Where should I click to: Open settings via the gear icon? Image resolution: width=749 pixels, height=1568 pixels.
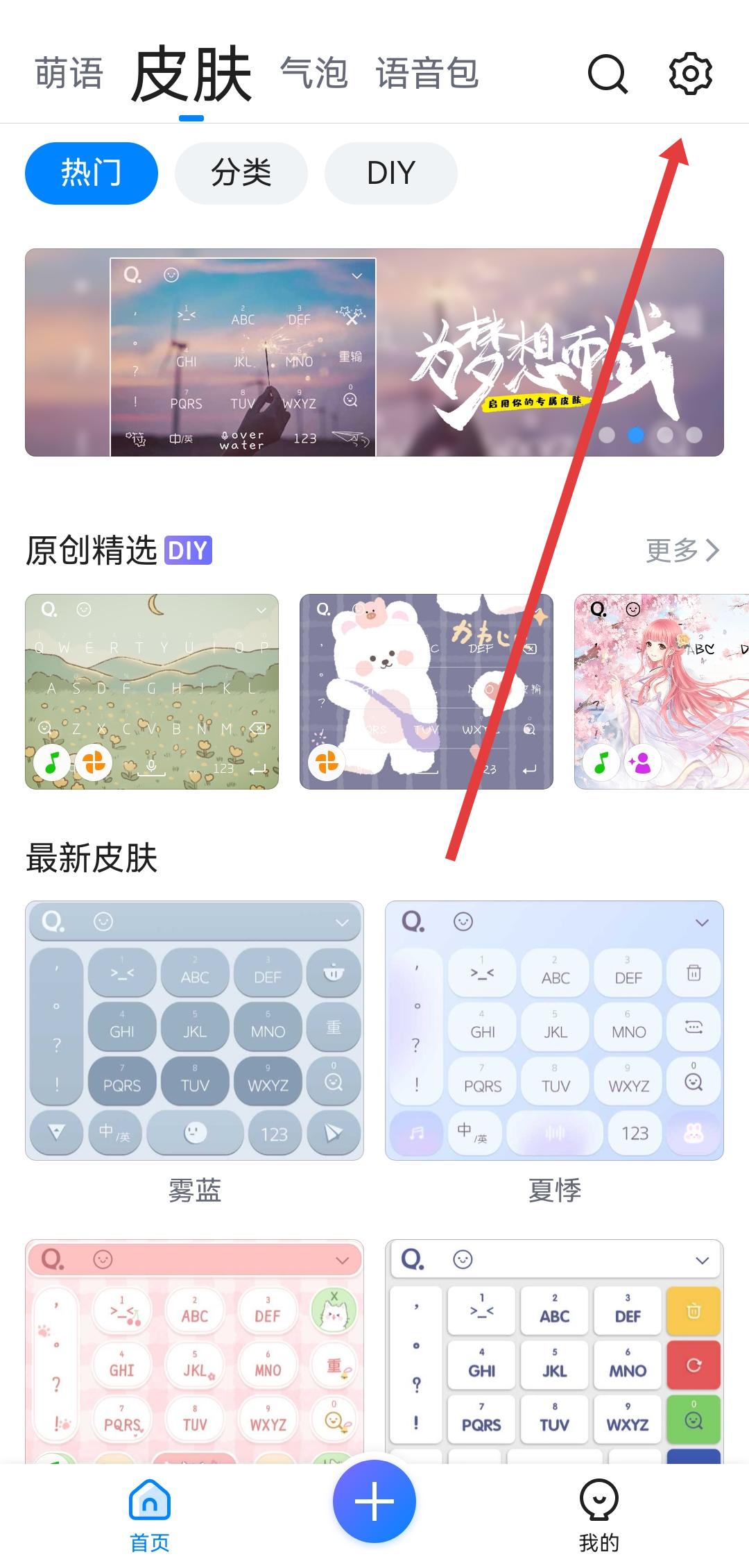(690, 74)
